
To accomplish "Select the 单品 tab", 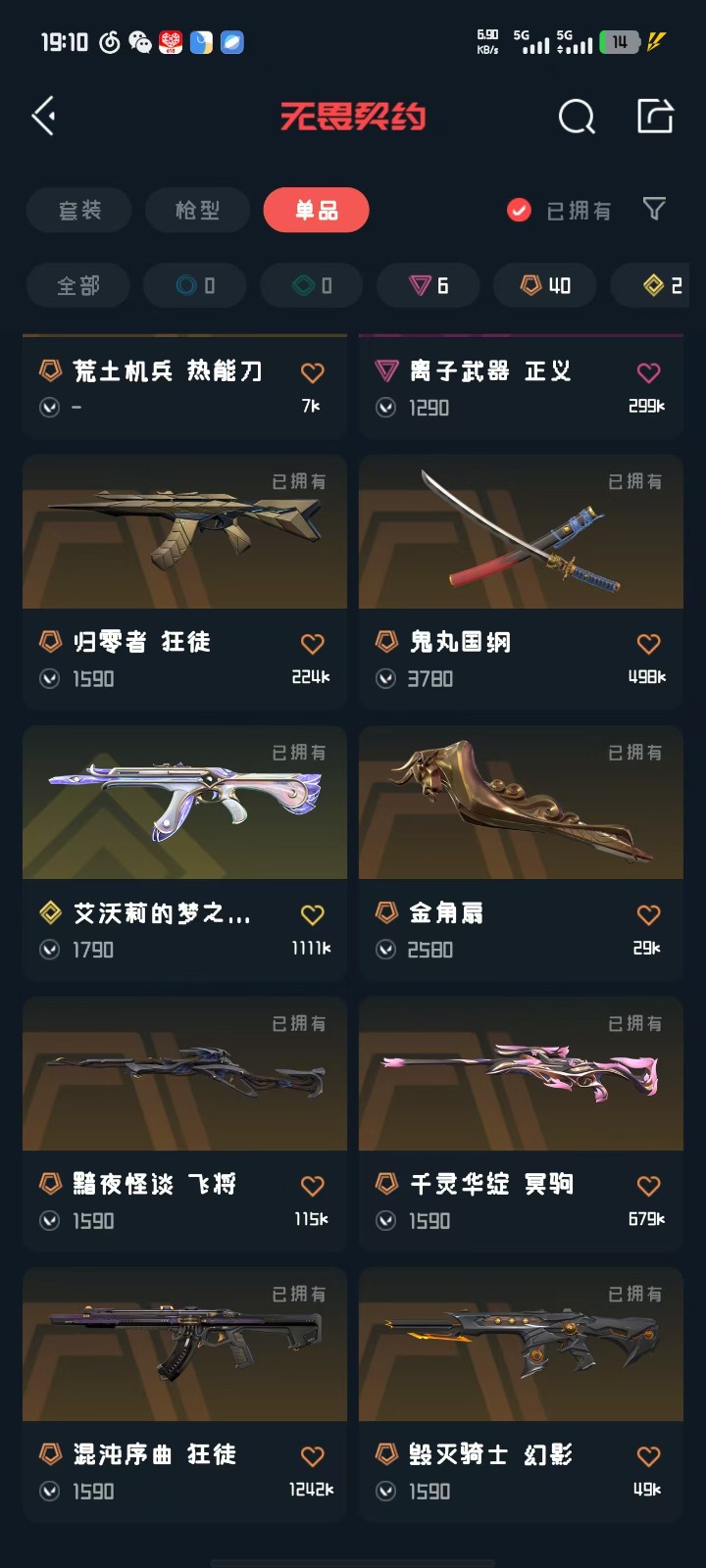I will click(316, 210).
